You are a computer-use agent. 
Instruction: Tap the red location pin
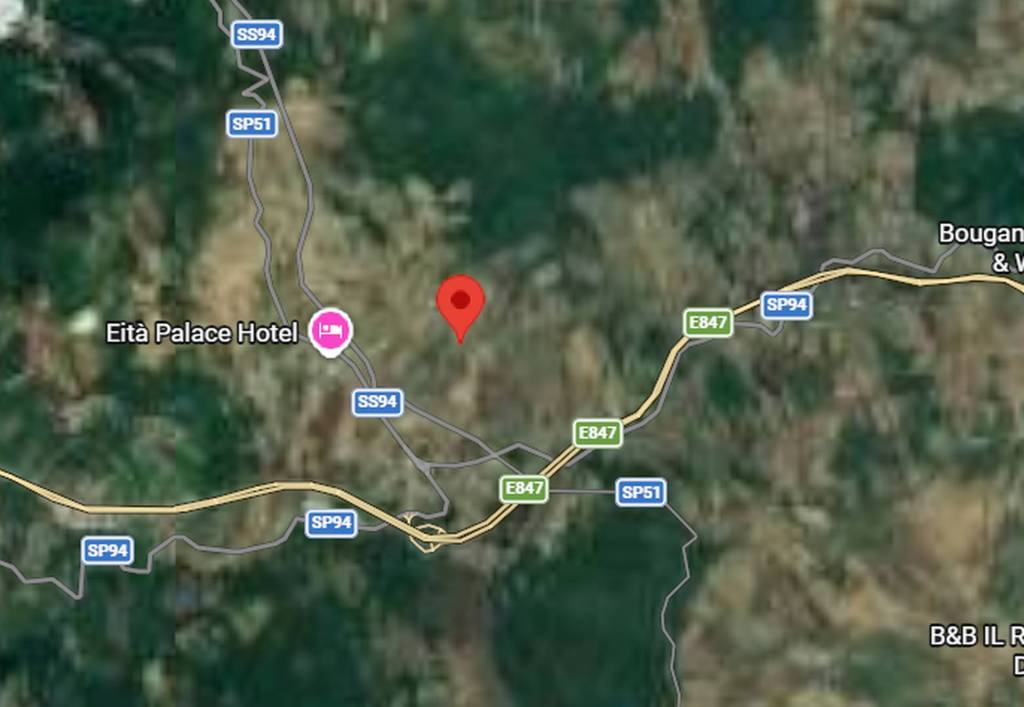tap(461, 302)
